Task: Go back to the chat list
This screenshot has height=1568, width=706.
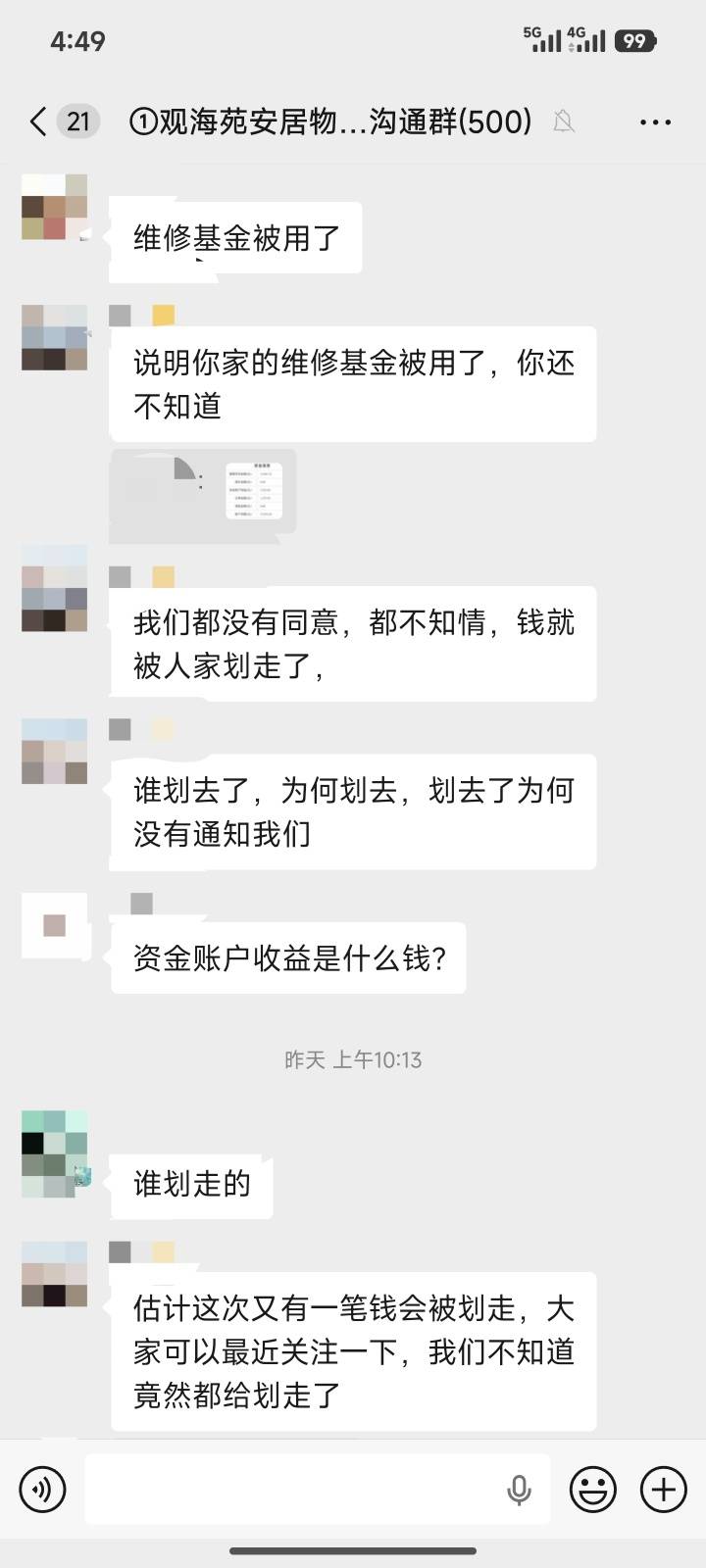Action: coord(39,122)
